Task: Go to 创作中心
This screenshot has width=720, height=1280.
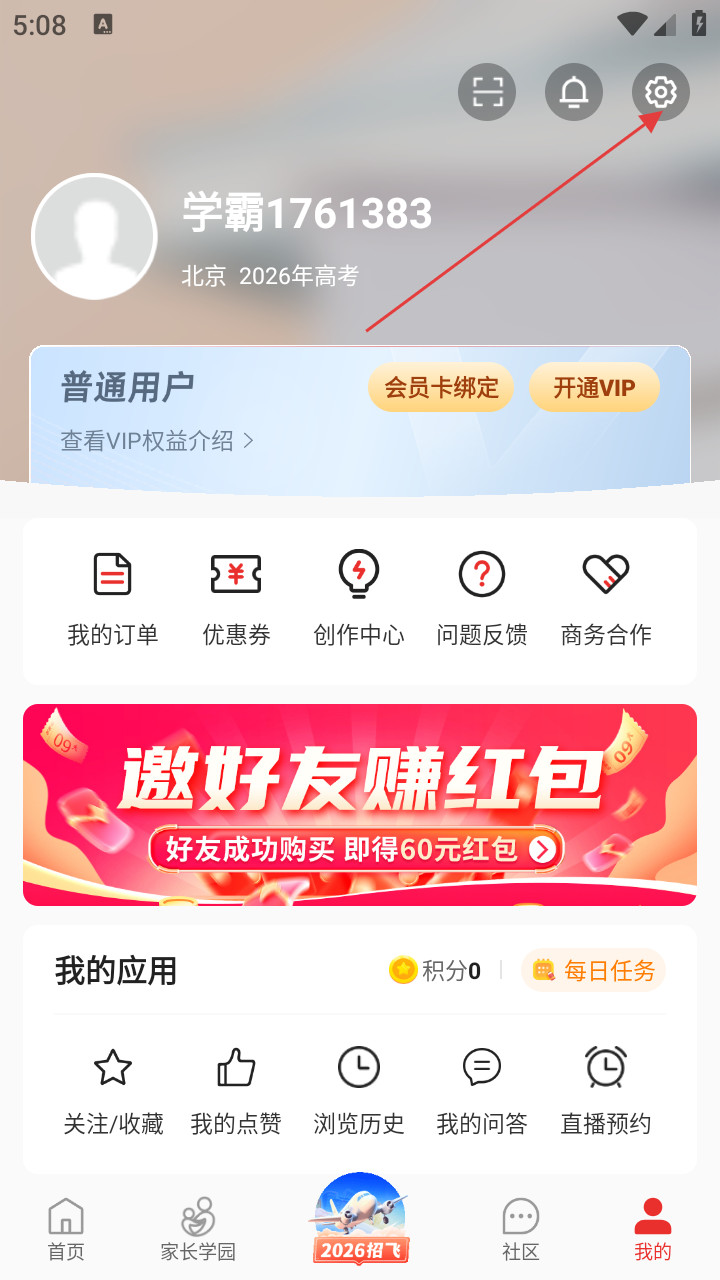Action: [359, 598]
